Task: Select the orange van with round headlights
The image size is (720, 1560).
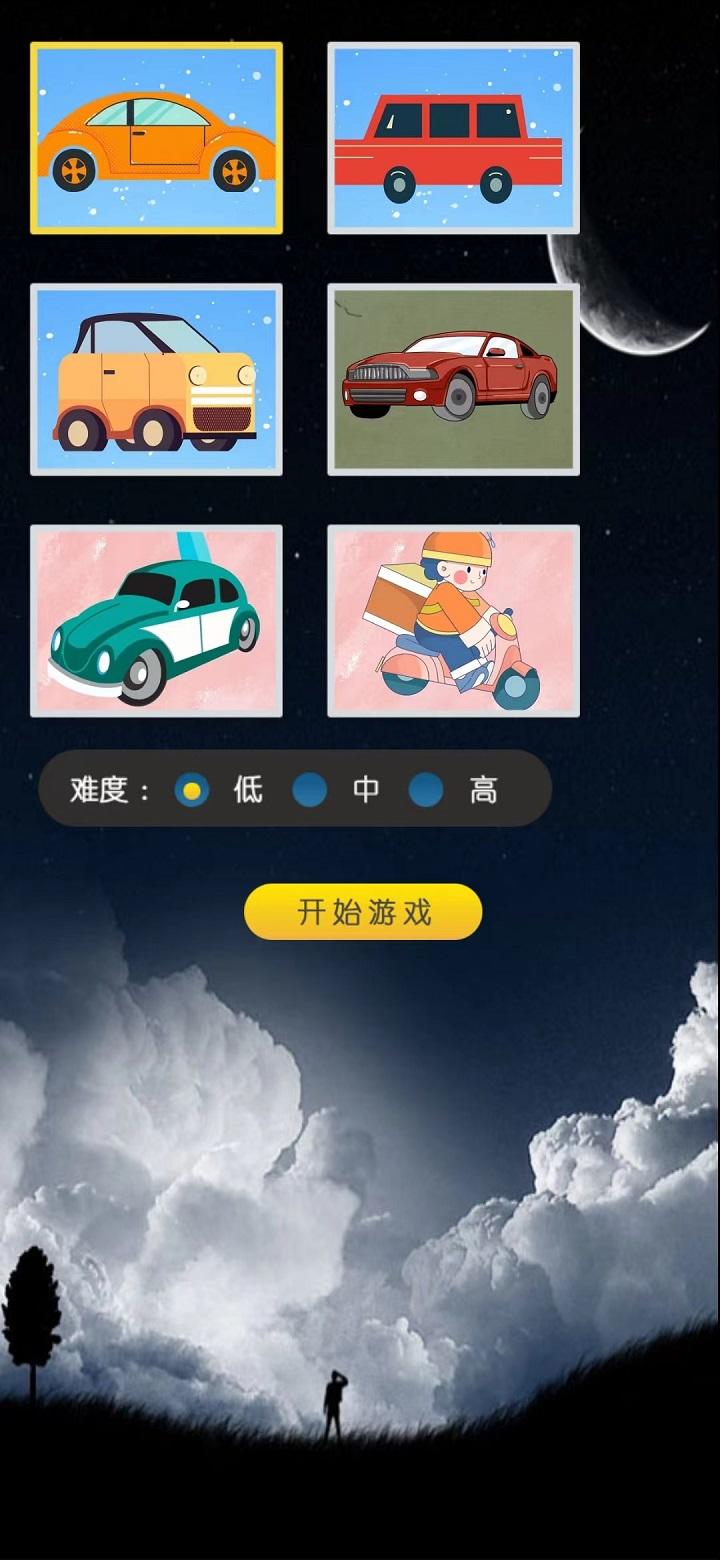Action: coord(156,379)
